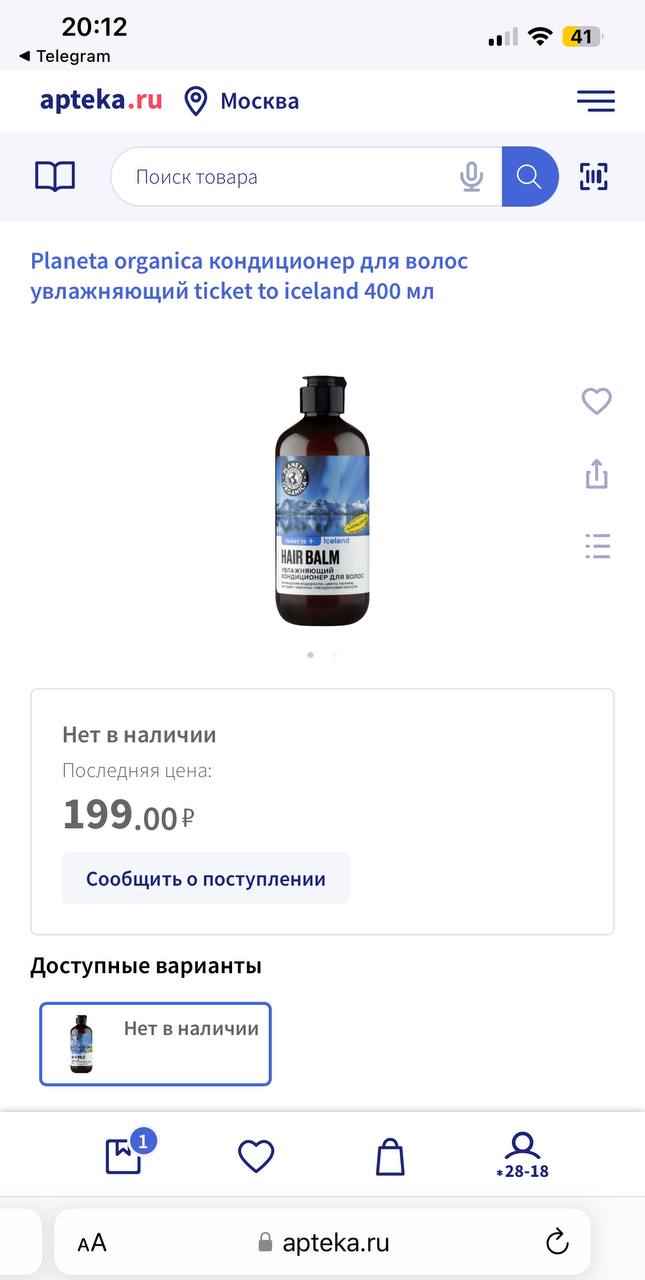Screen dimensions: 645x1280
Task: Open the hamburger menu
Action: [x=595, y=101]
